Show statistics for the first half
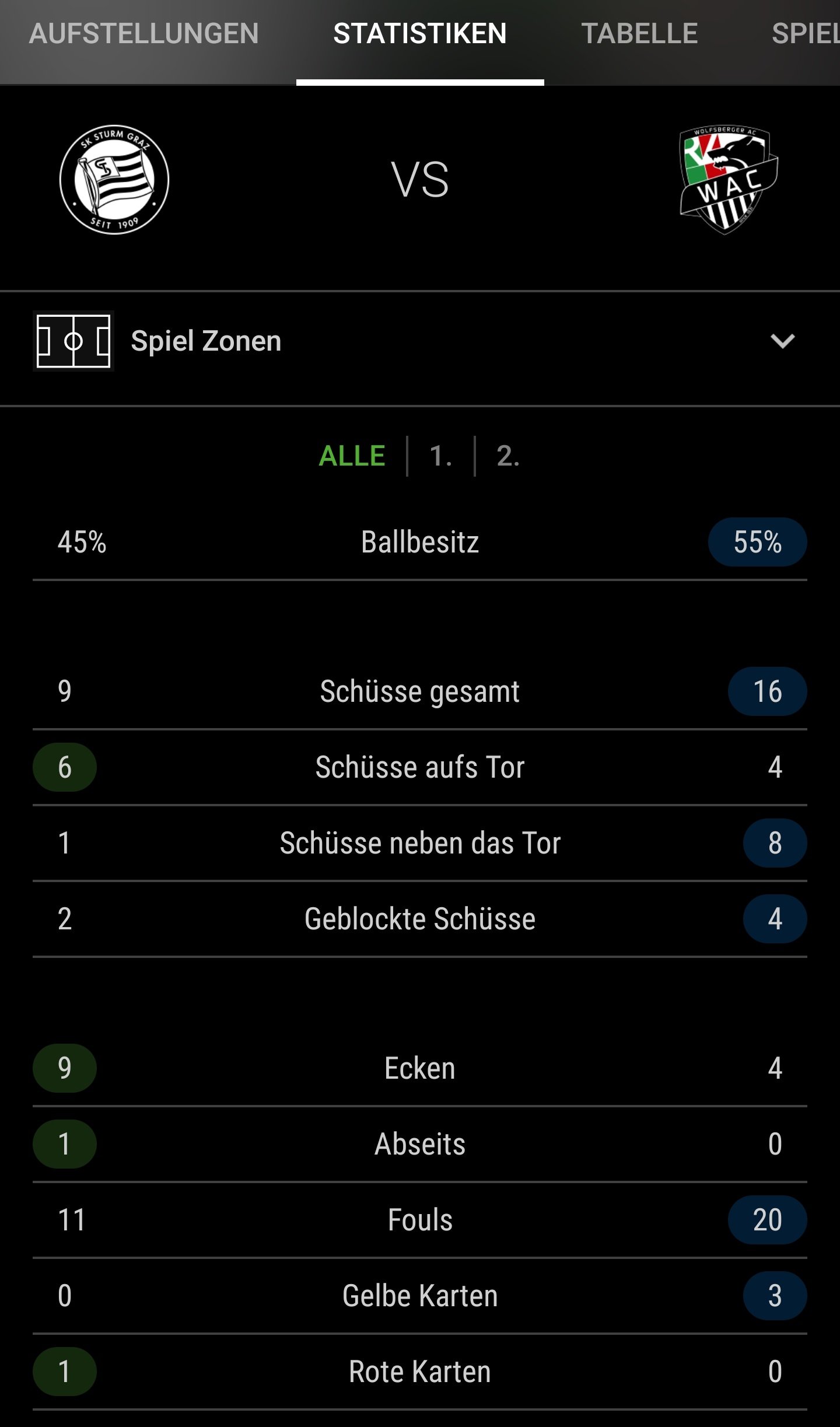 coord(440,456)
